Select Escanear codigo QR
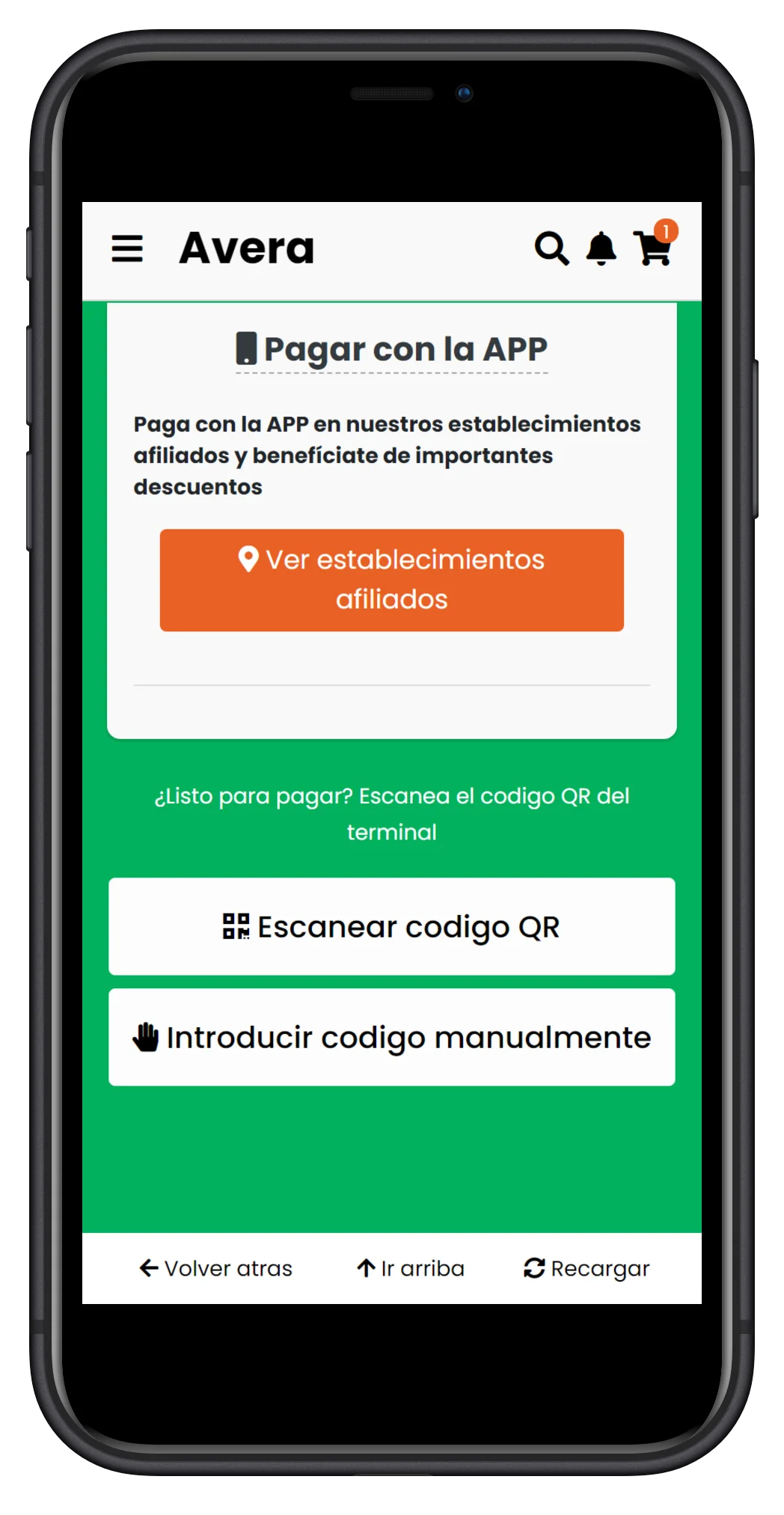Image resolution: width=784 pixels, height=1515 pixels. click(x=391, y=926)
